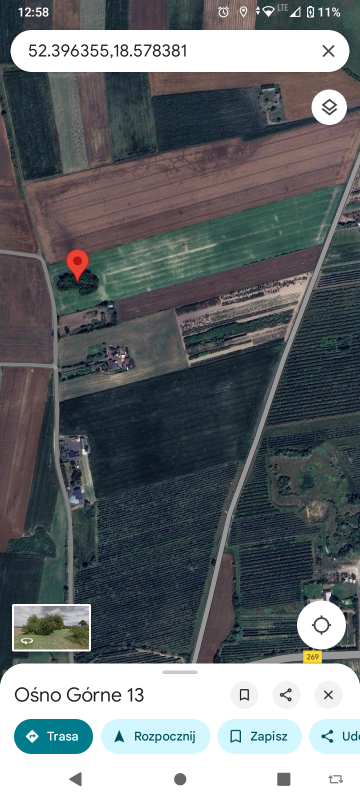Save place with Zapisz chip
This screenshot has height=800, width=360.
click(260, 736)
